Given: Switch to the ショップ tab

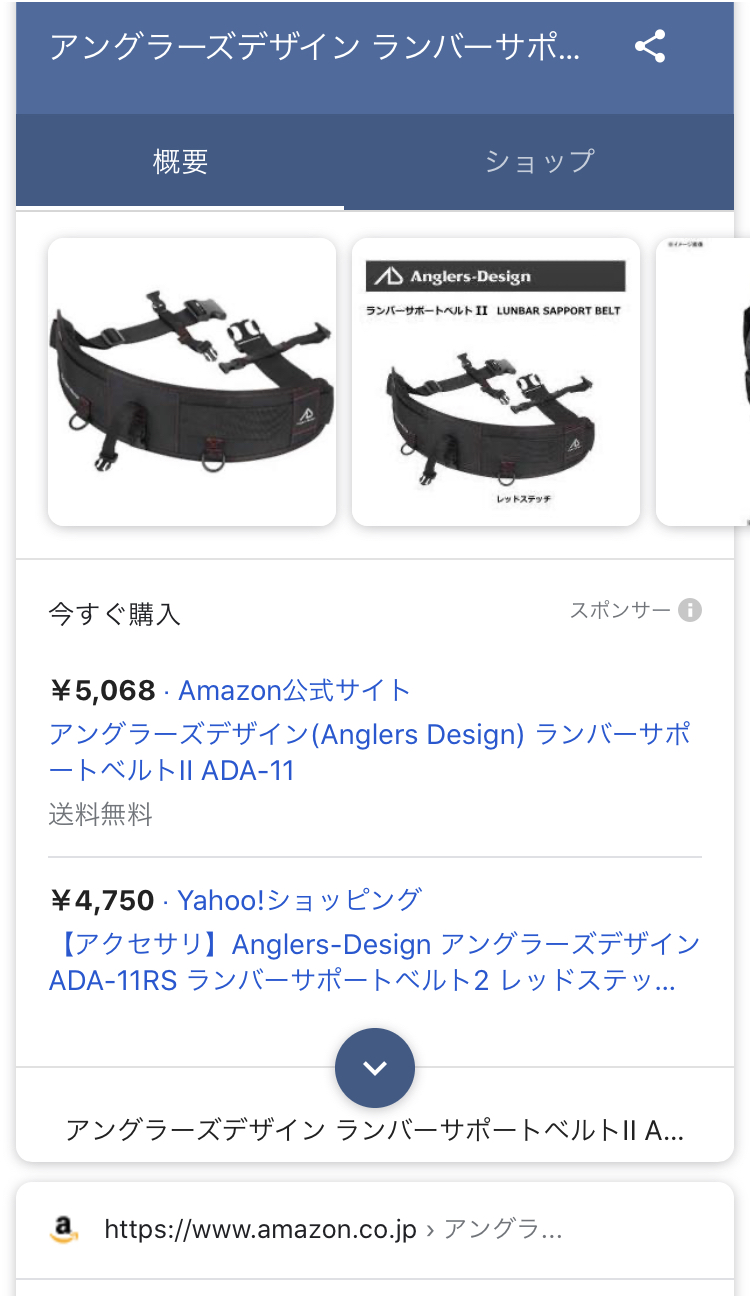Looking at the screenshot, I should (x=539, y=161).
